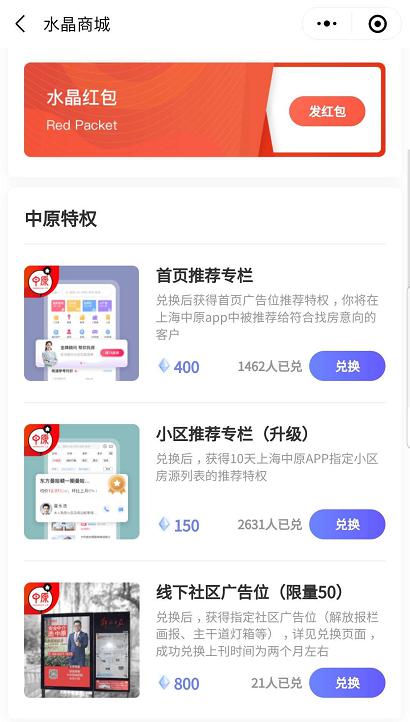Open the mini program more-options menu

(x=327, y=23)
